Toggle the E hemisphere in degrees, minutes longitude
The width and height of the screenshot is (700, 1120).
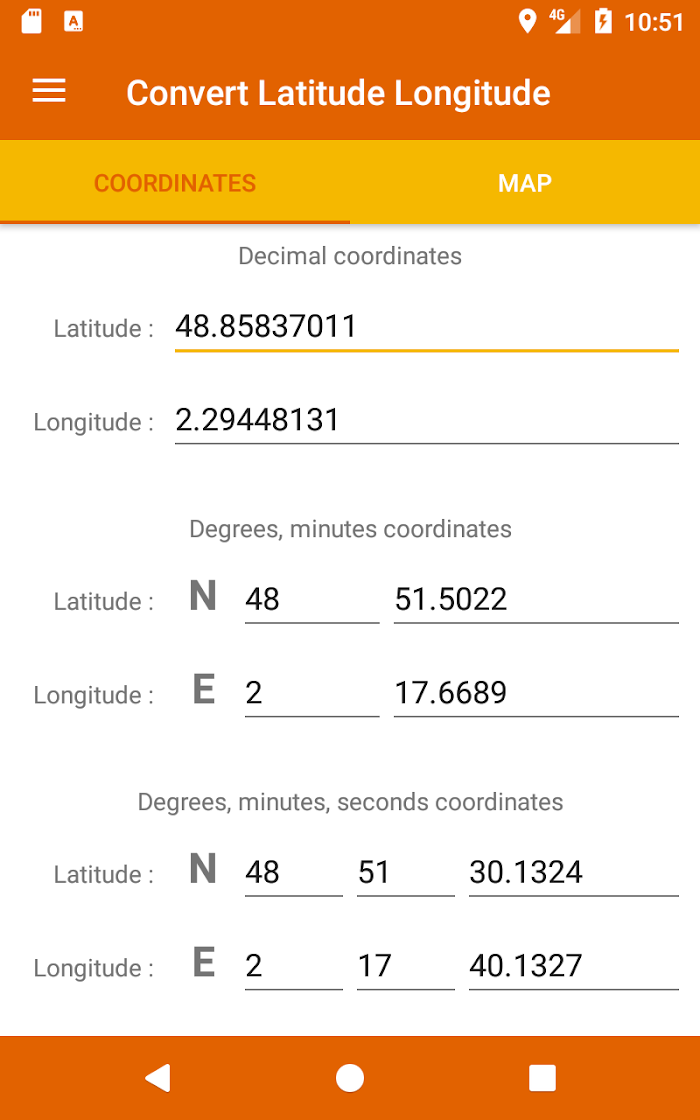[x=204, y=689]
